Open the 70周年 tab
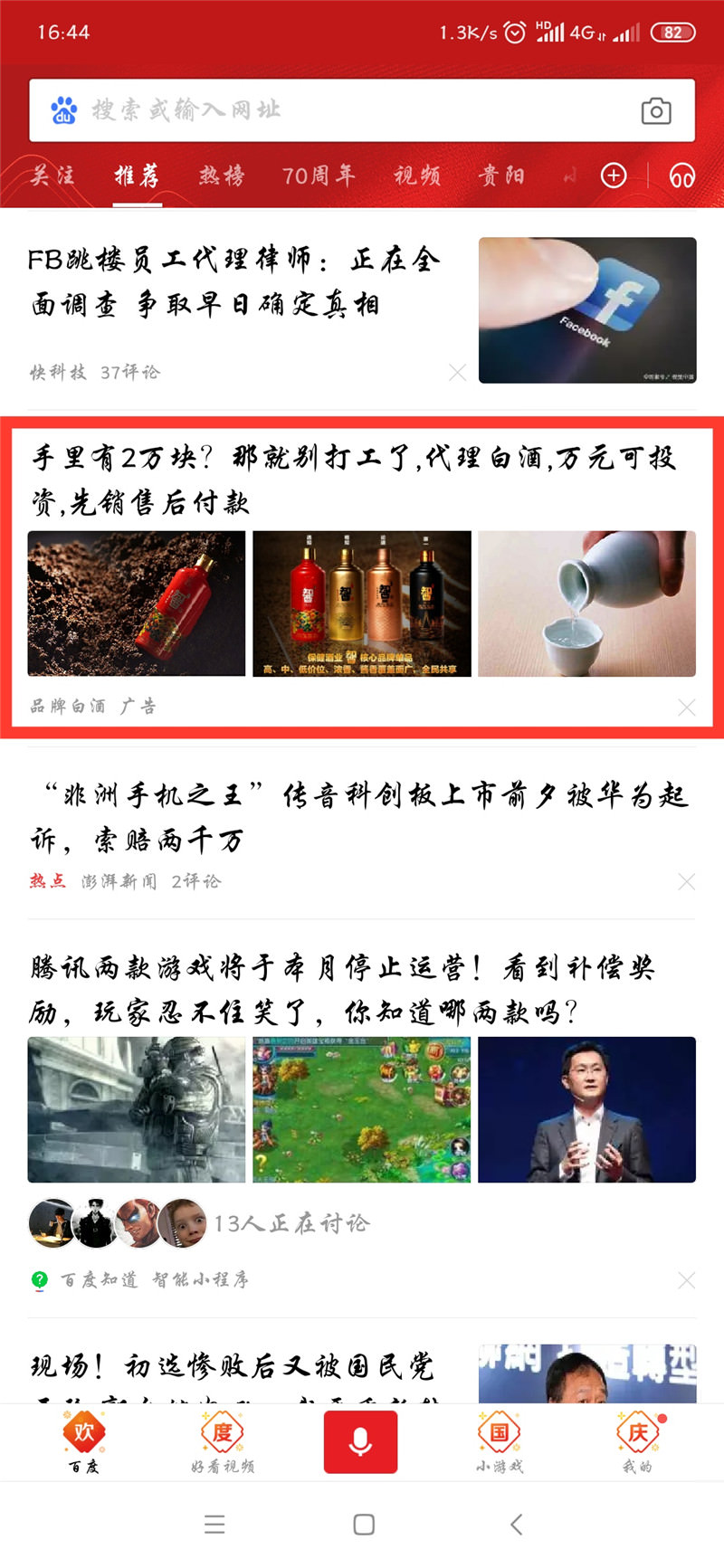This screenshot has width=724, height=1568. click(x=319, y=176)
